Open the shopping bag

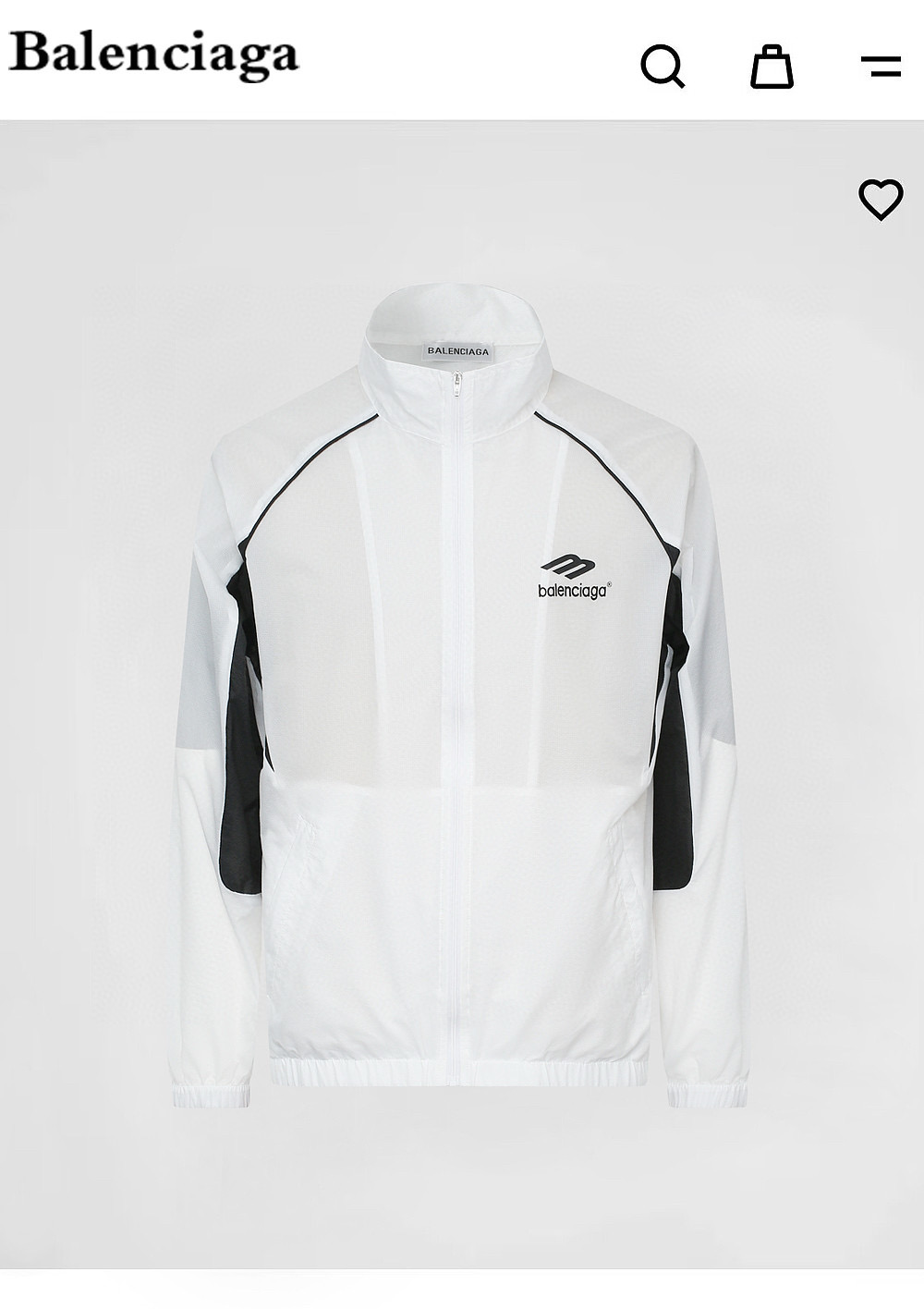pyautogui.click(x=772, y=66)
